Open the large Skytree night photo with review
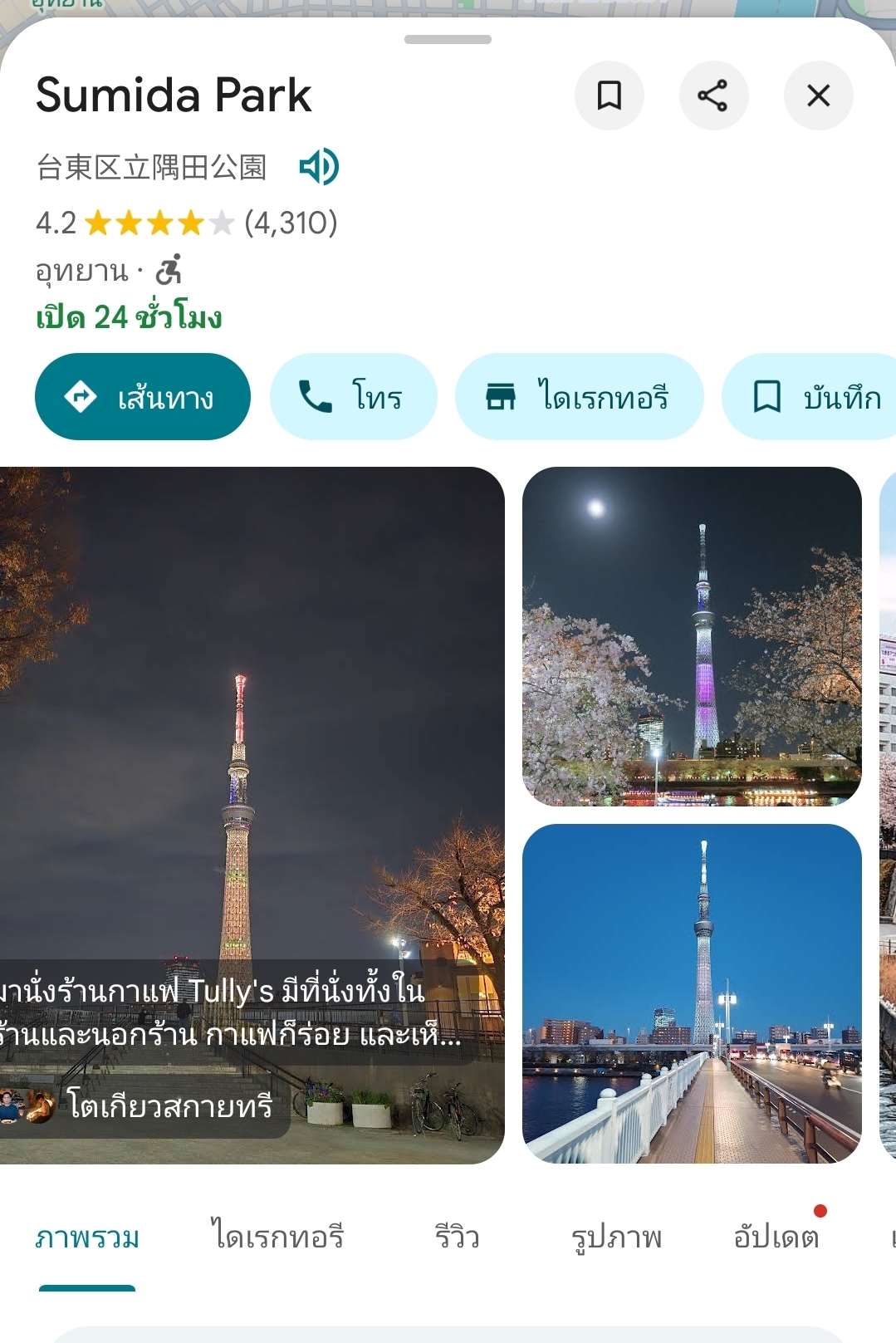 point(252,747)
